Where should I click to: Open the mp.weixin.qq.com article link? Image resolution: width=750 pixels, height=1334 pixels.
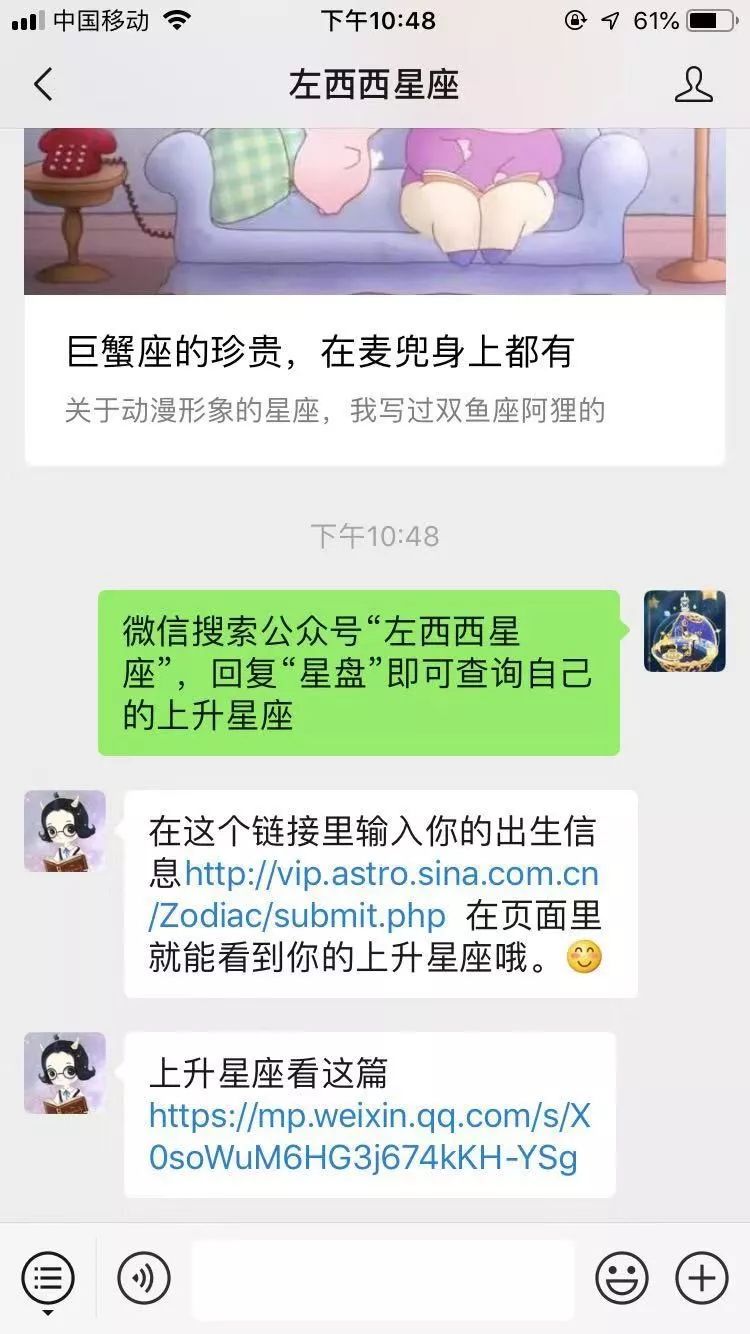[x=370, y=1137]
